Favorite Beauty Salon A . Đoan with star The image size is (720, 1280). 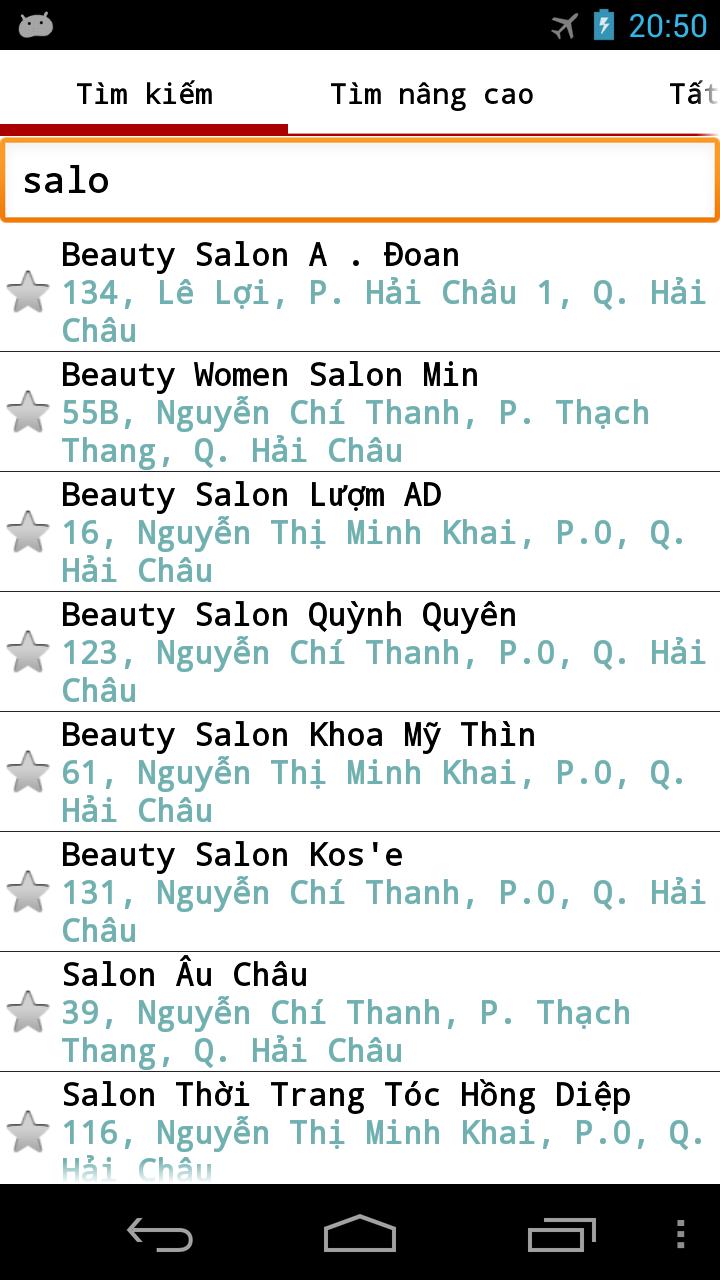[28, 292]
